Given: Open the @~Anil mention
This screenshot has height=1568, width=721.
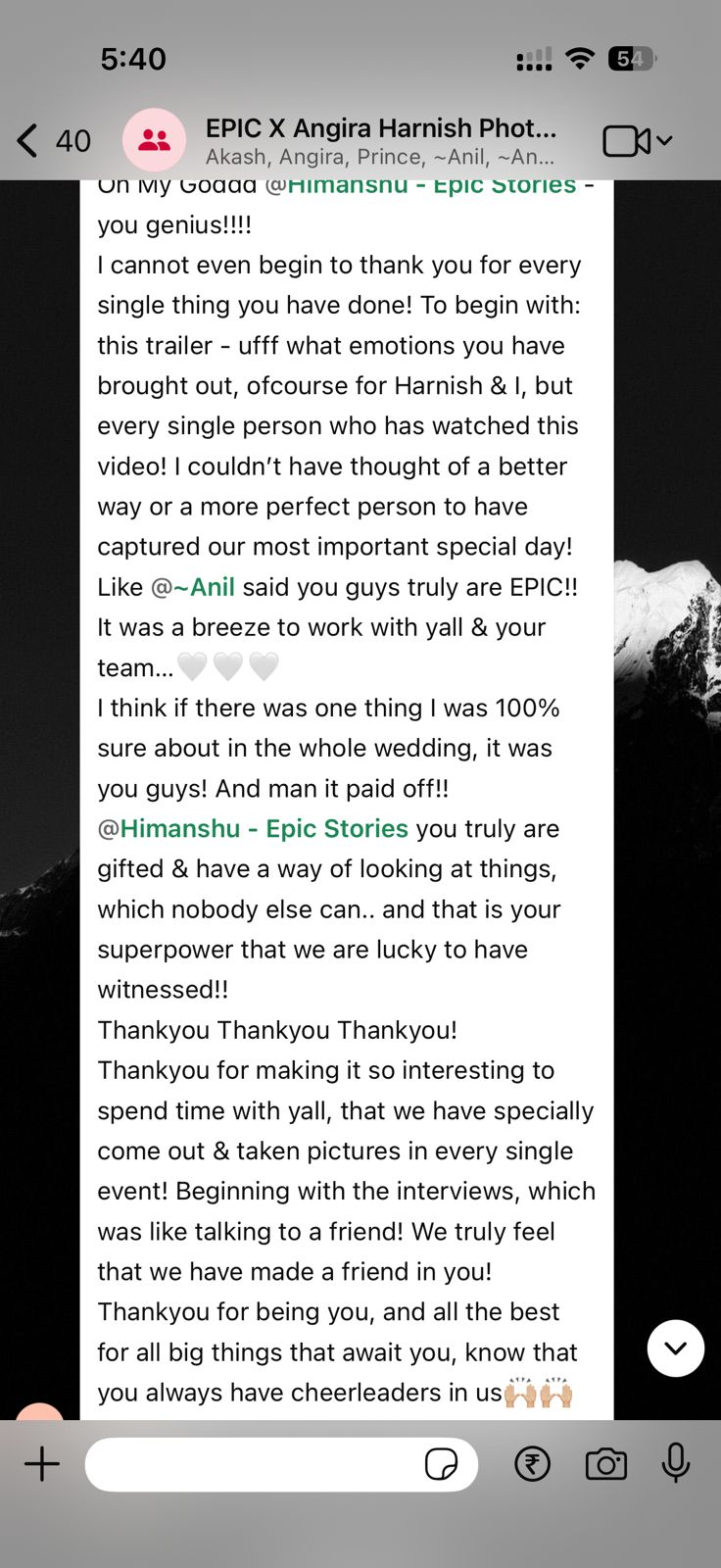Looking at the screenshot, I should coord(194,587).
